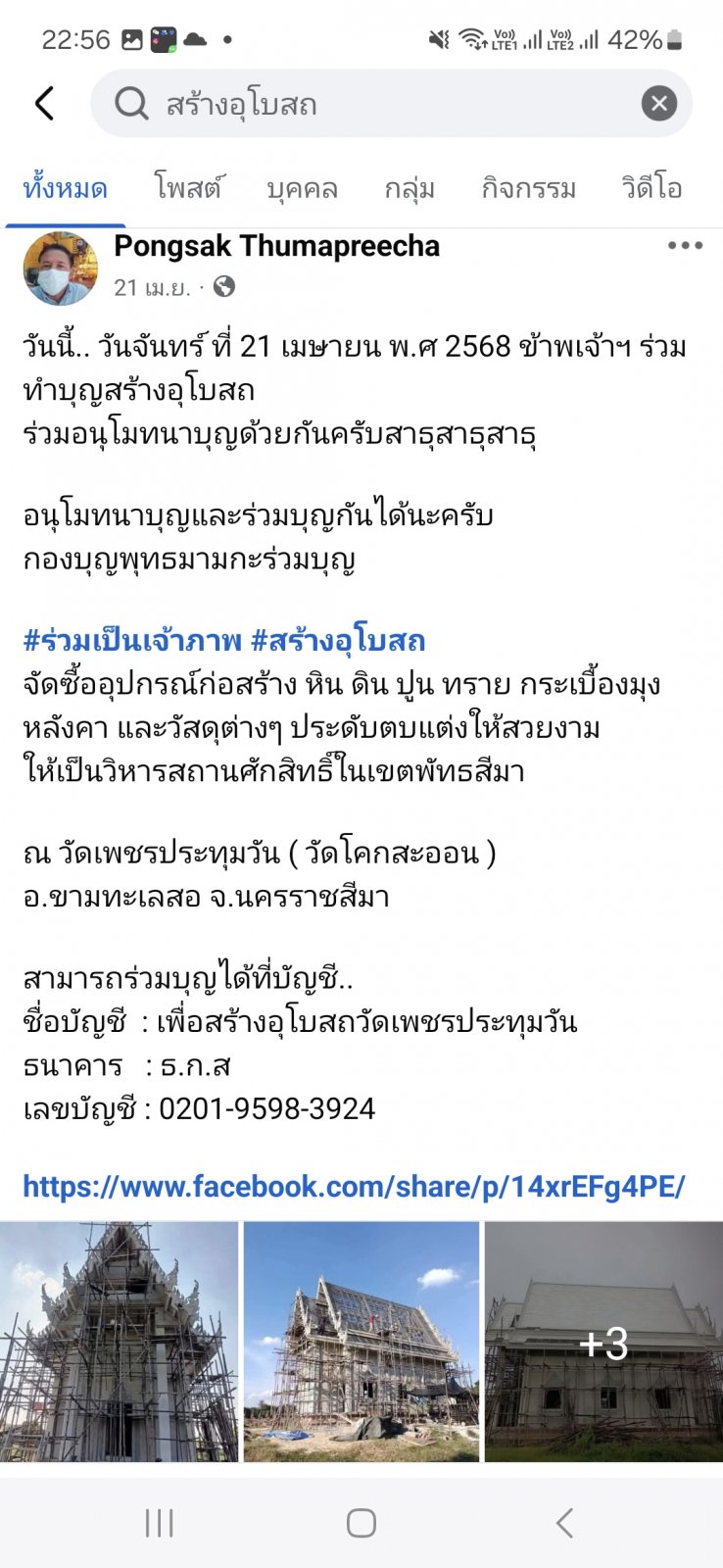Image resolution: width=723 pixels, height=1568 pixels.
Task: Tap the #สร้างอุโบสถ hashtag
Action: click(338, 641)
